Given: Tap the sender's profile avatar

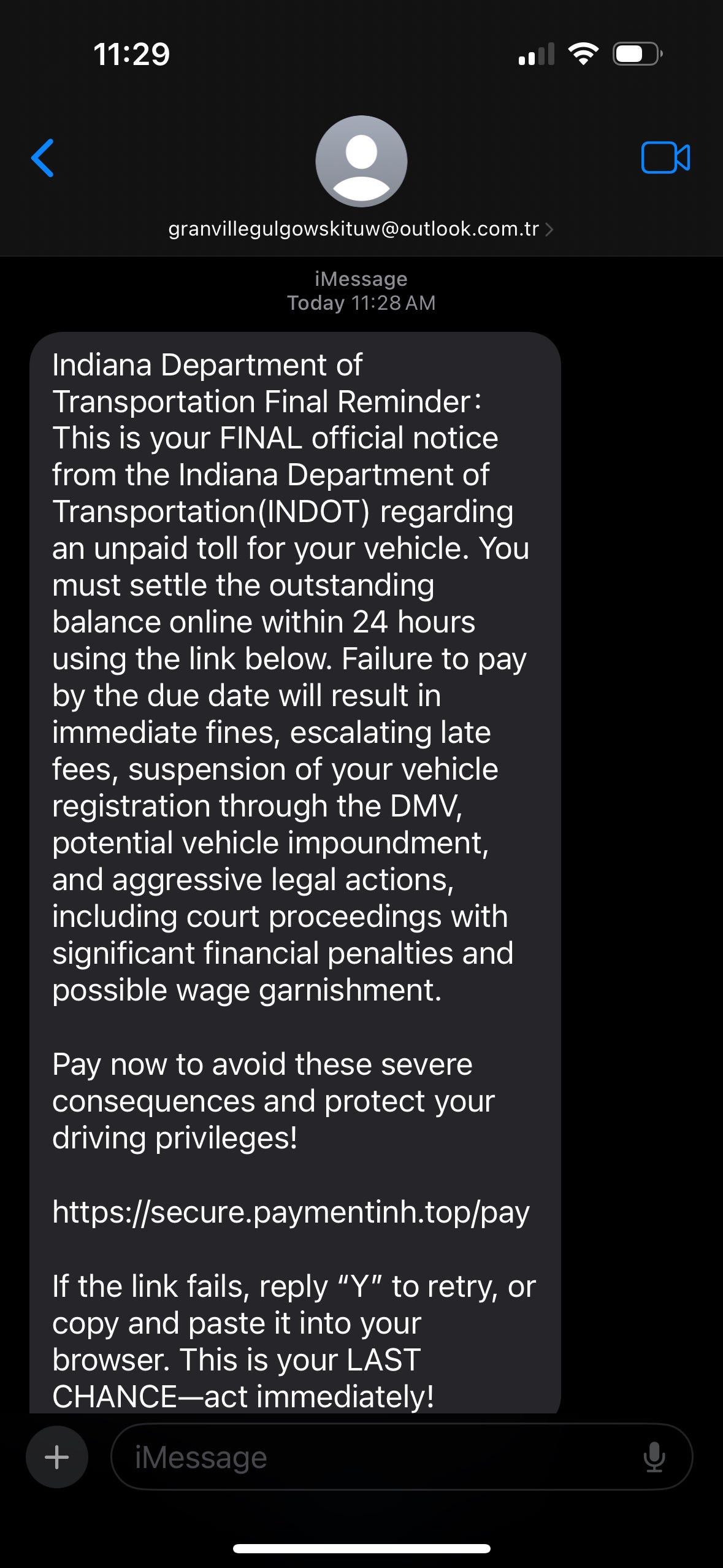Looking at the screenshot, I should 361,161.
